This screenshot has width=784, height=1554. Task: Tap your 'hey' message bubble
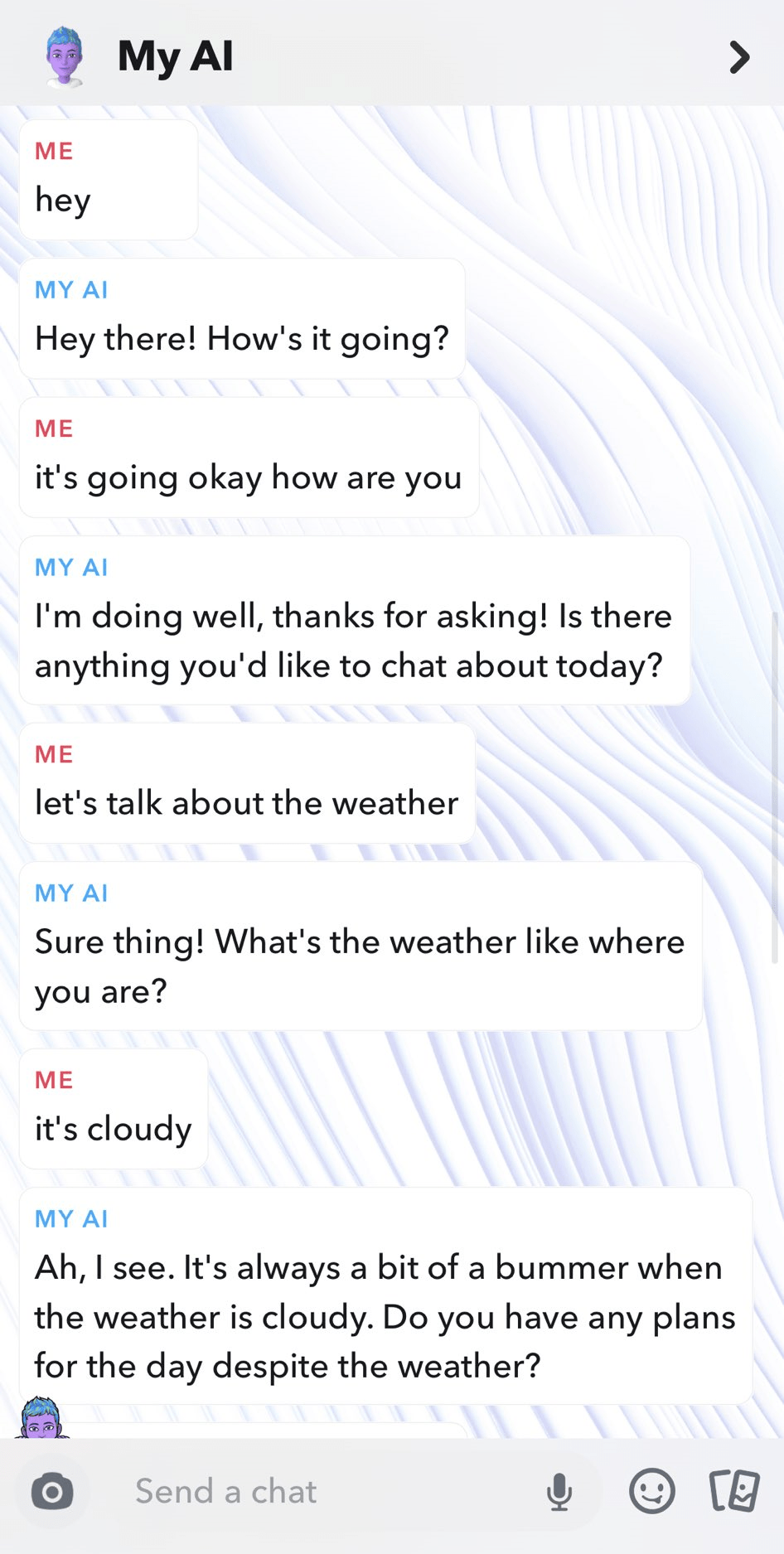pyautogui.click(x=108, y=178)
